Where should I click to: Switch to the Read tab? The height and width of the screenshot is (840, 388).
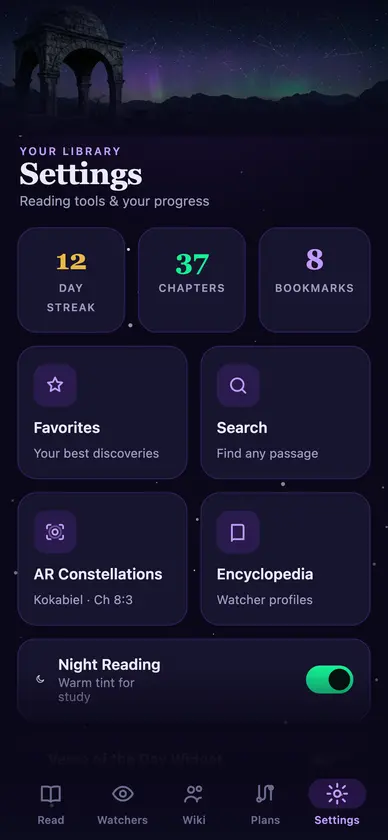point(51,804)
